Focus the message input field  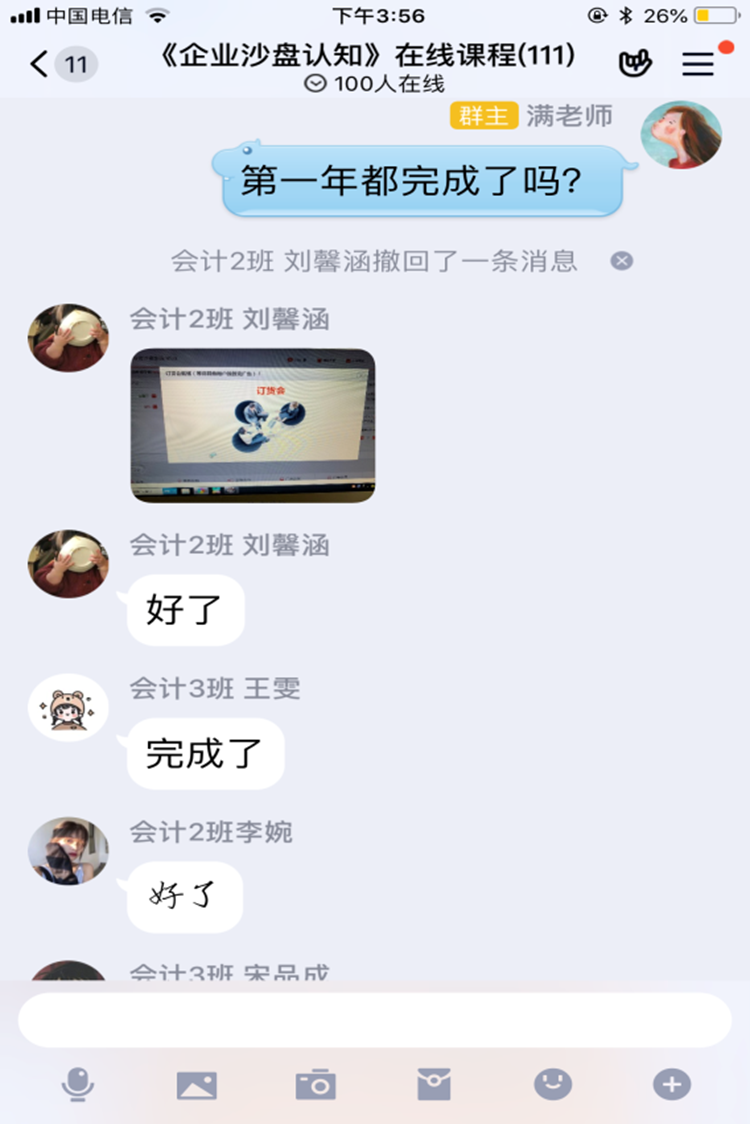click(374, 1020)
